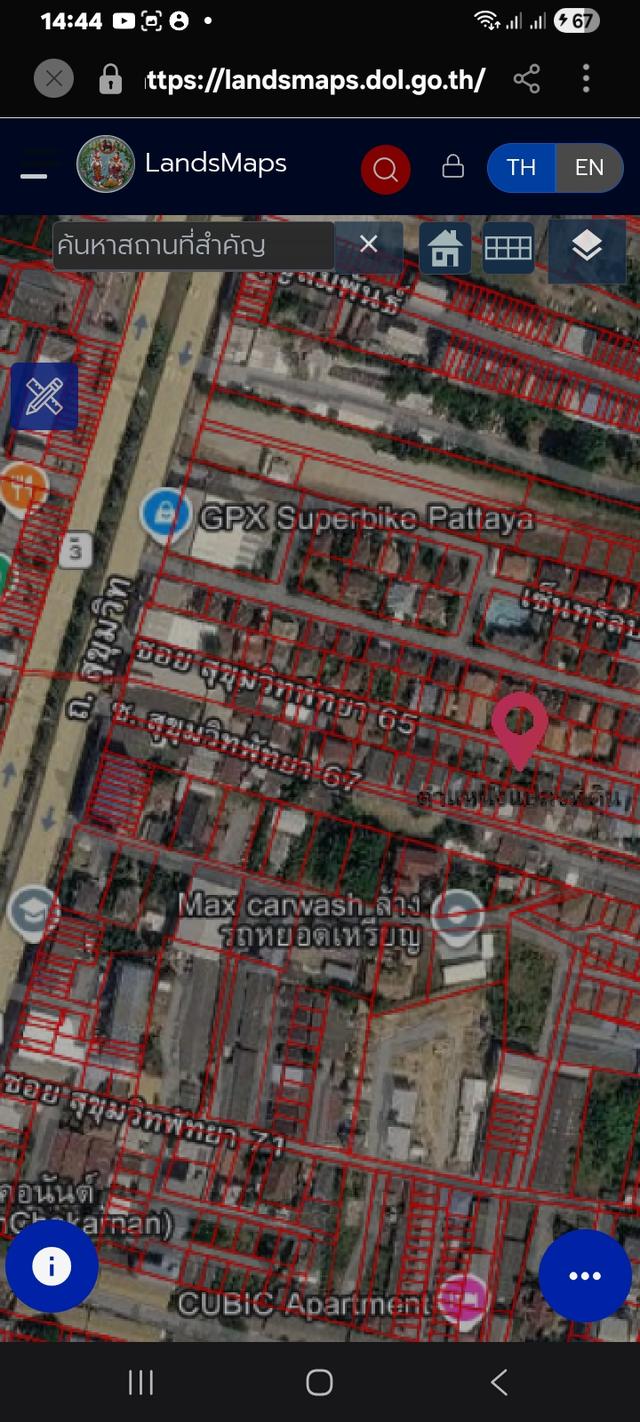Image resolution: width=640 pixels, height=1422 pixels.
Task: Open the info button
Action: pyautogui.click(x=52, y=1267)
